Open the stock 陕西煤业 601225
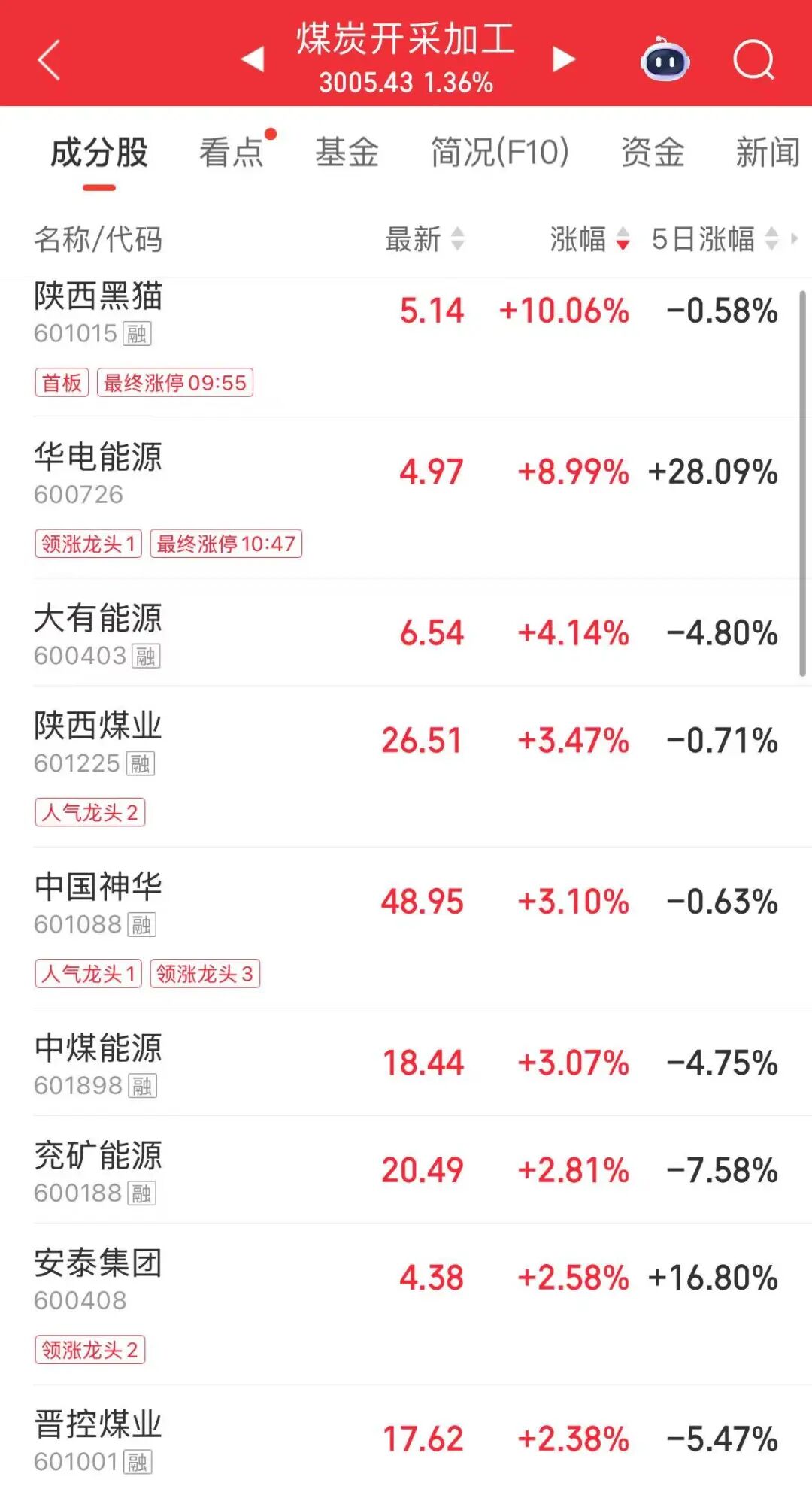 coord(98,741)
